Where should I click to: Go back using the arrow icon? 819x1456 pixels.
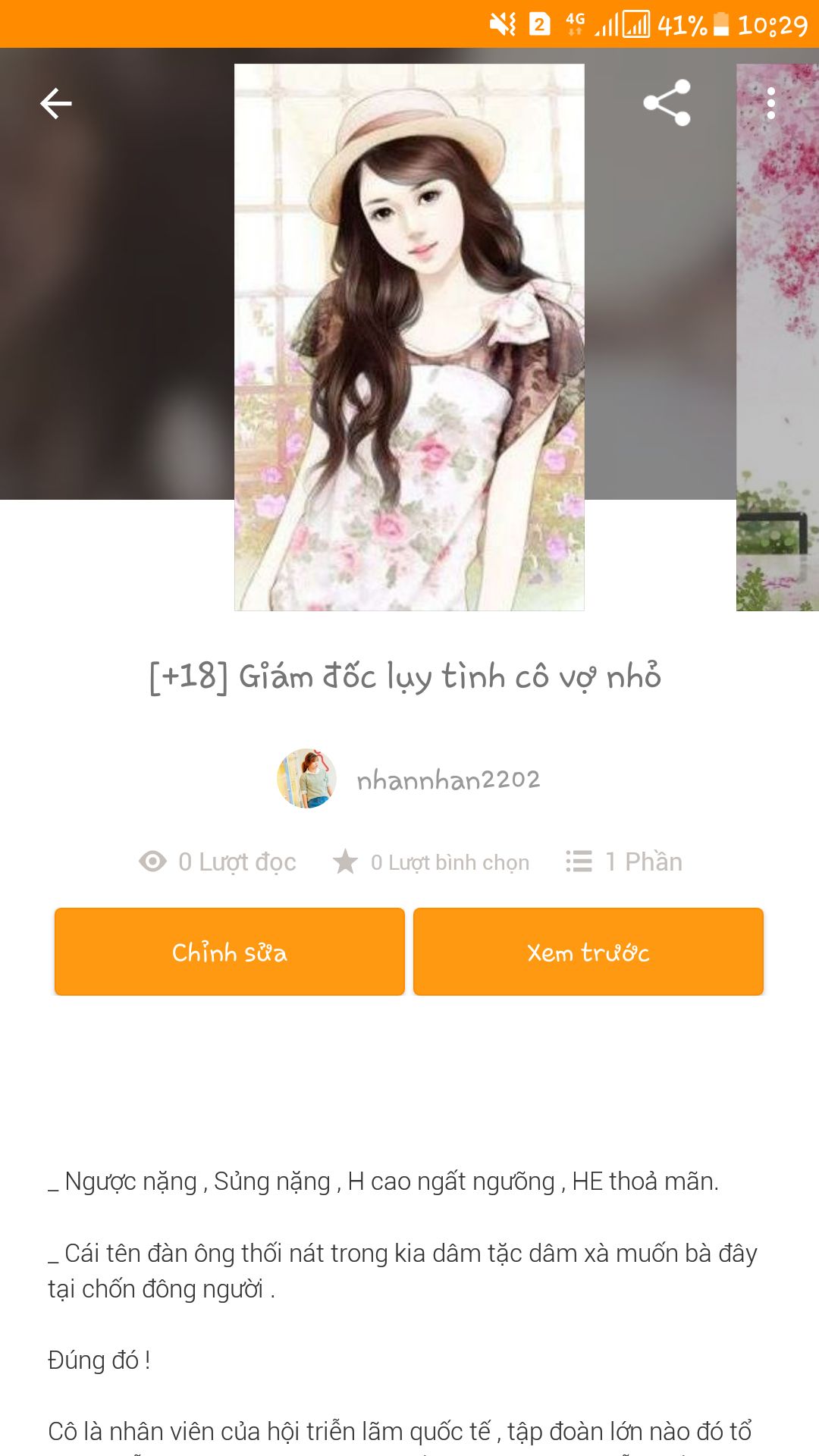[x=56, y=103]
